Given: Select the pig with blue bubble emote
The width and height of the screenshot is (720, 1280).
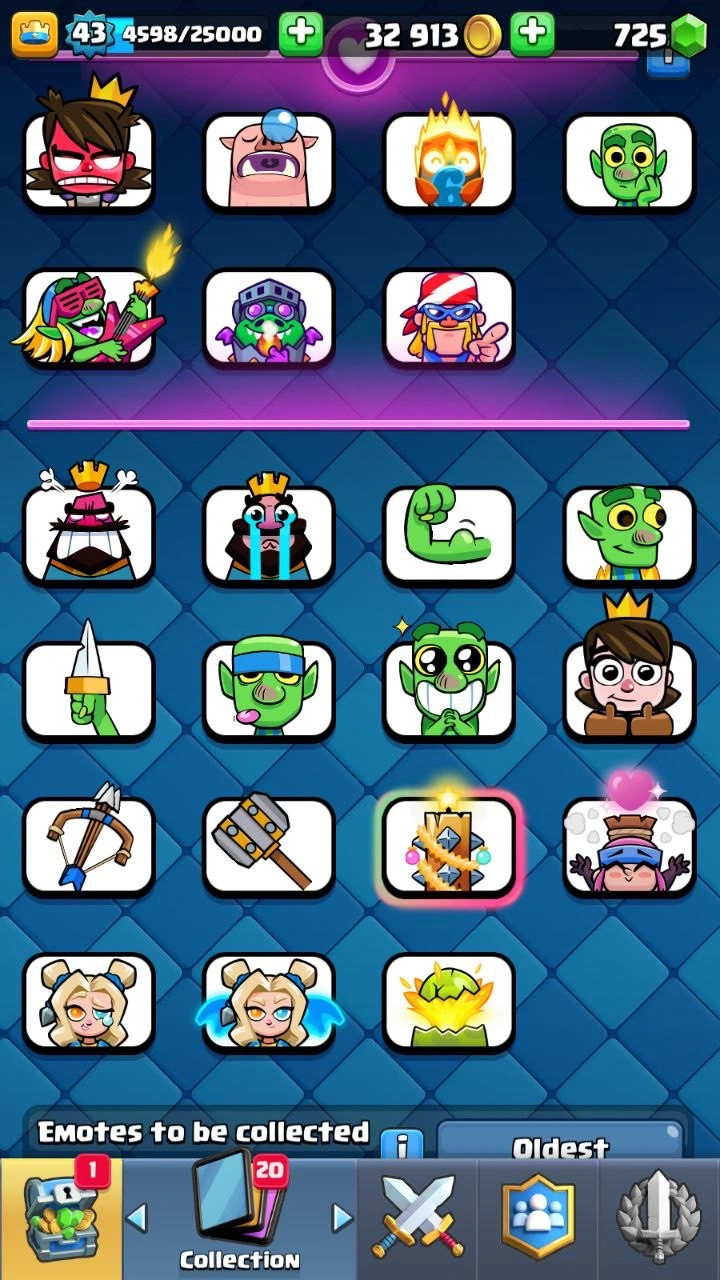Looking at the screenshot, I should [269, 160].
